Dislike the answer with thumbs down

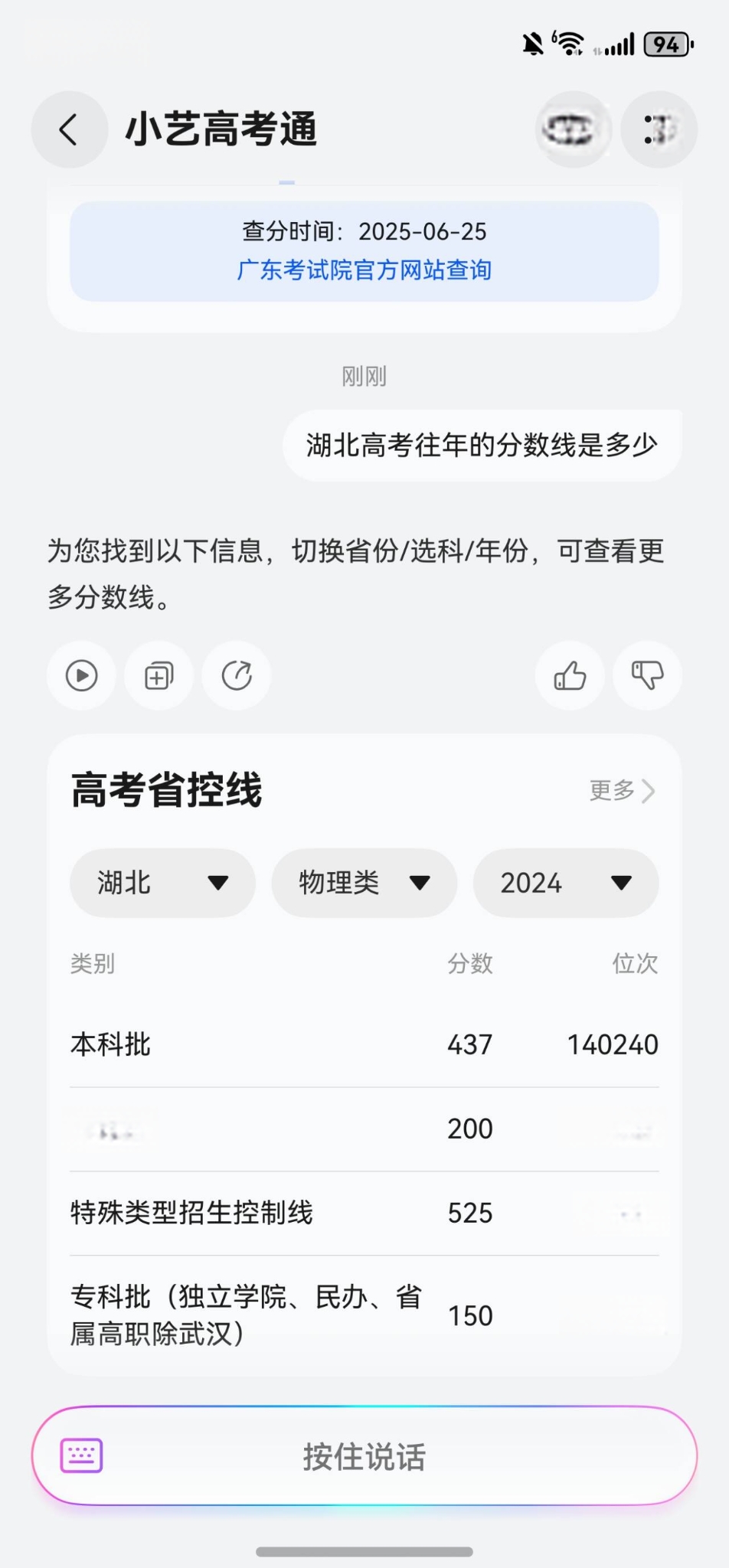(x=647, y=676)
